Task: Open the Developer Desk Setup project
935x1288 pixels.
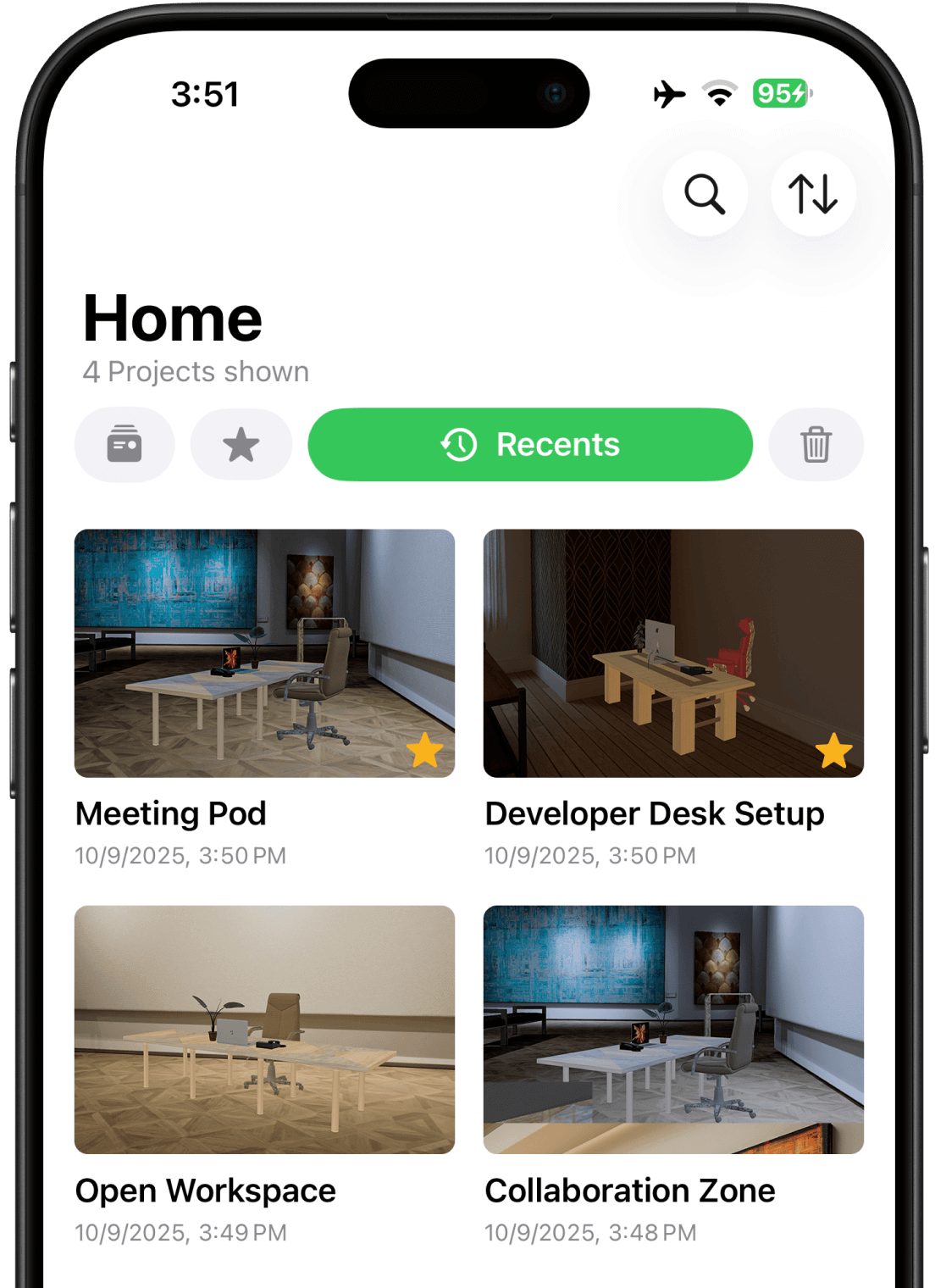Action: click(673, 653)
